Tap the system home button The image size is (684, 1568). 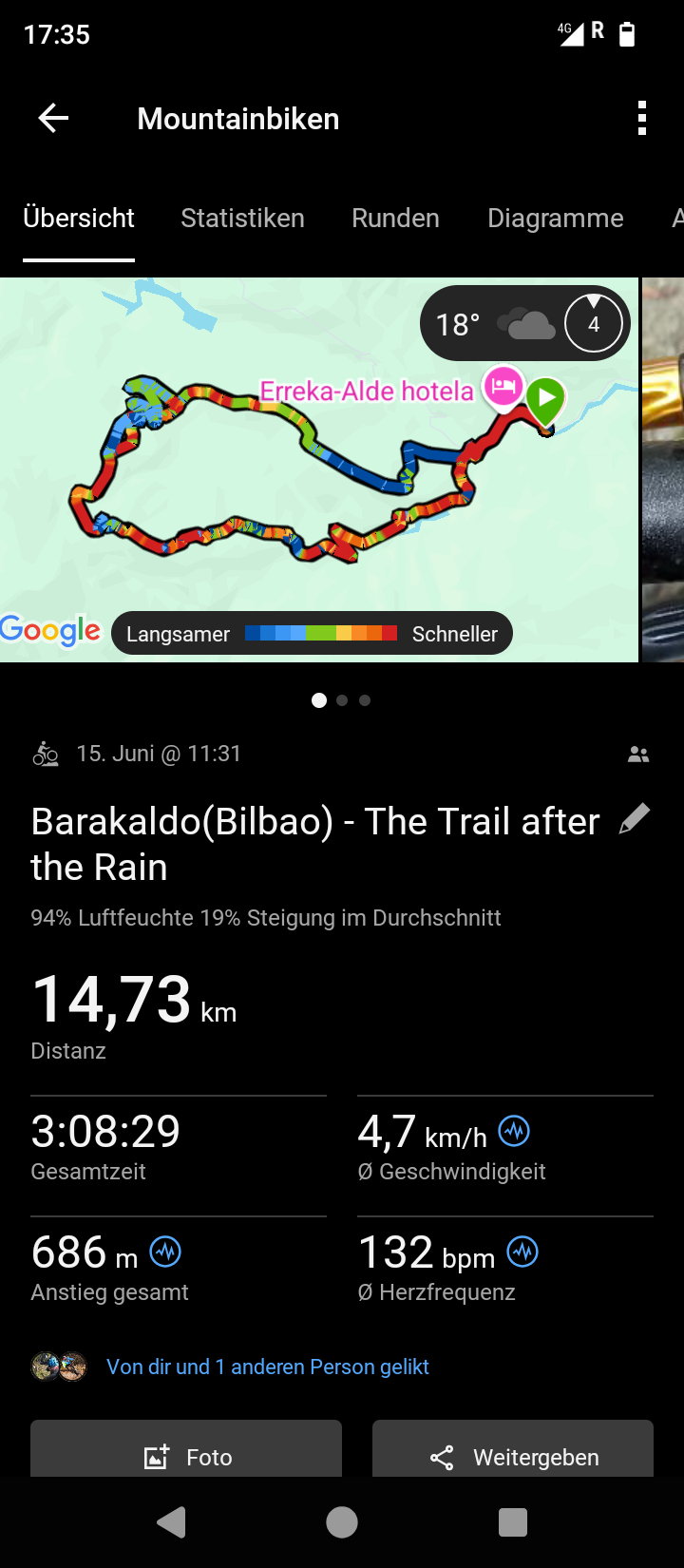pyautogui.click(x=342, y=1522)
